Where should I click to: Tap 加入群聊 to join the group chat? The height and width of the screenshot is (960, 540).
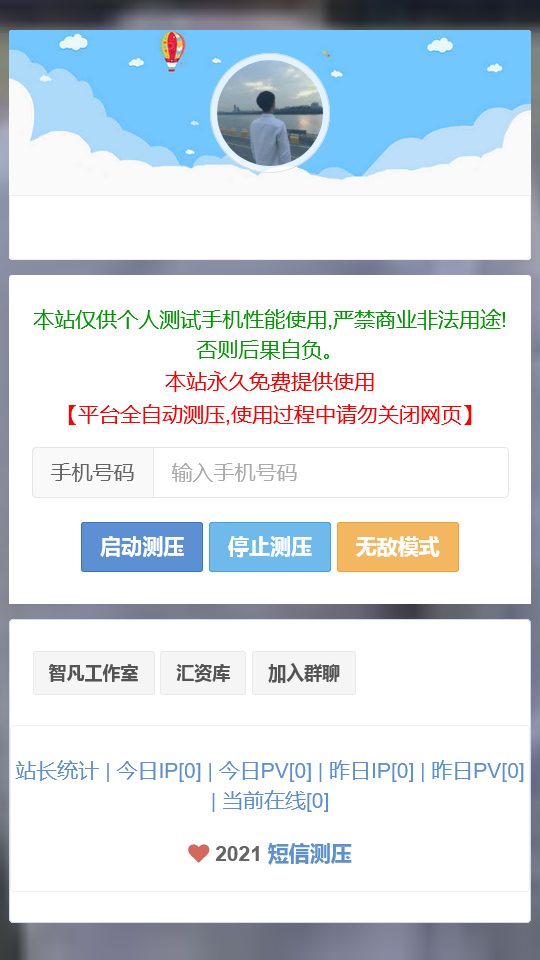pyautogui.click(x=304, y=673)
